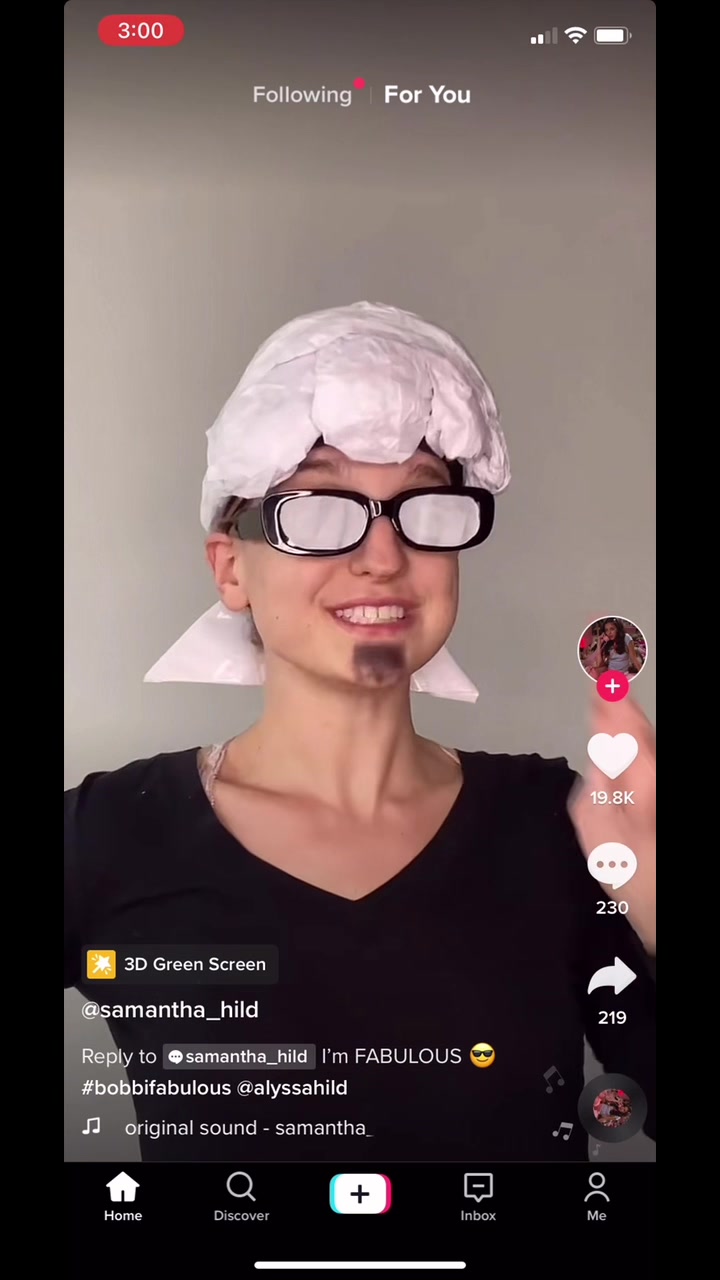The height and width of the screenshot is (1280, 720).
Task: Switch to the Following feed
Action: coord(302,95)
